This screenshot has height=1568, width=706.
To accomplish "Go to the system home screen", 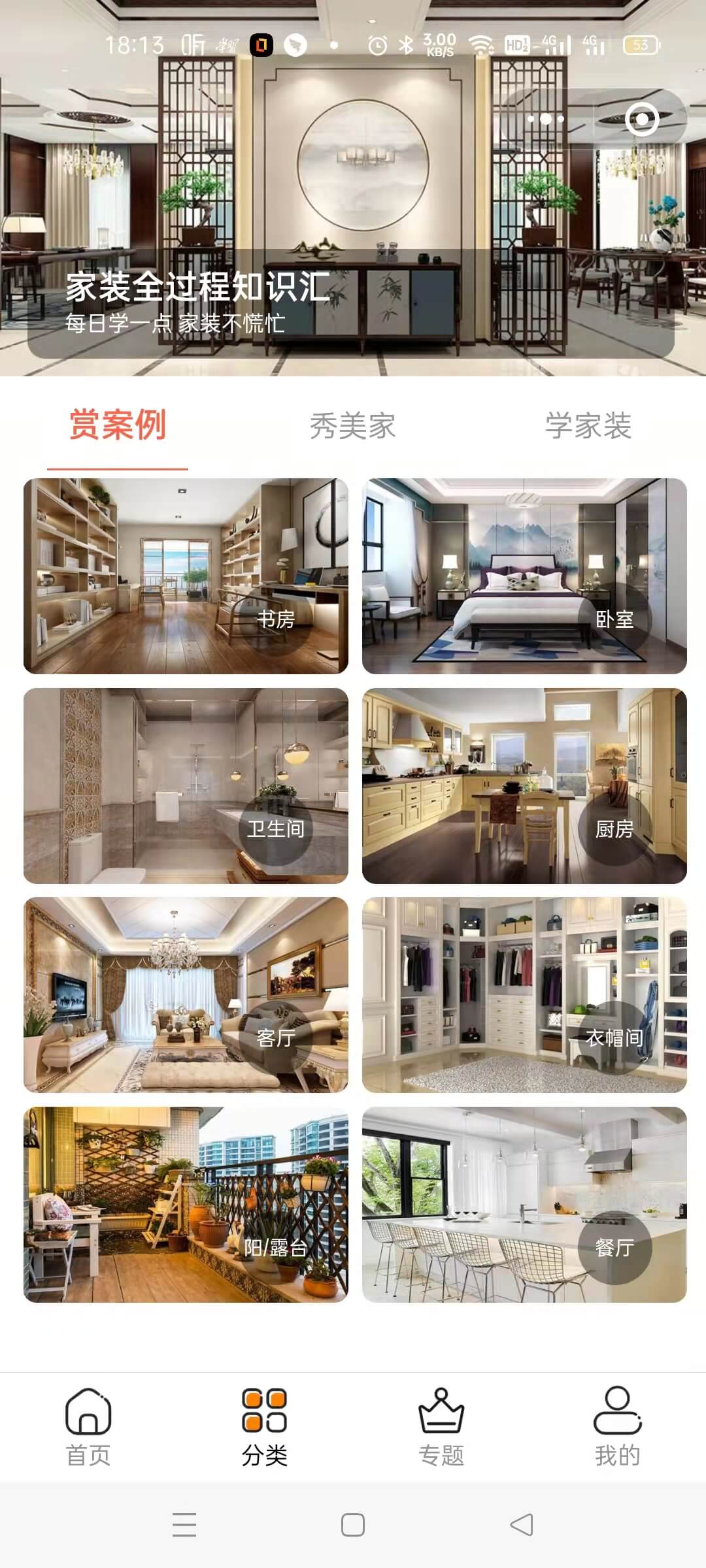I will 353,1525.
